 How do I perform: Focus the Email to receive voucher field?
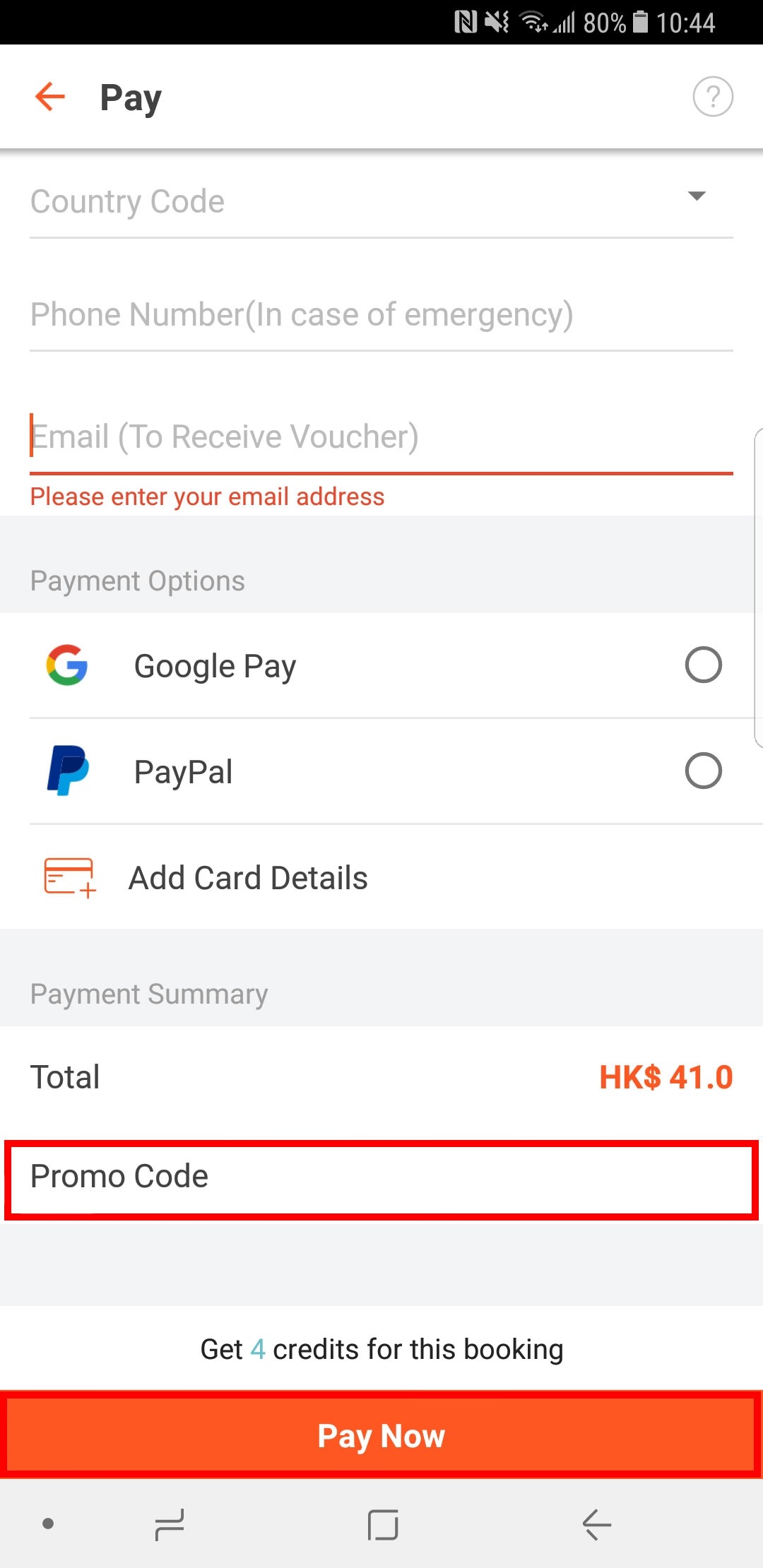coord(381,436)
